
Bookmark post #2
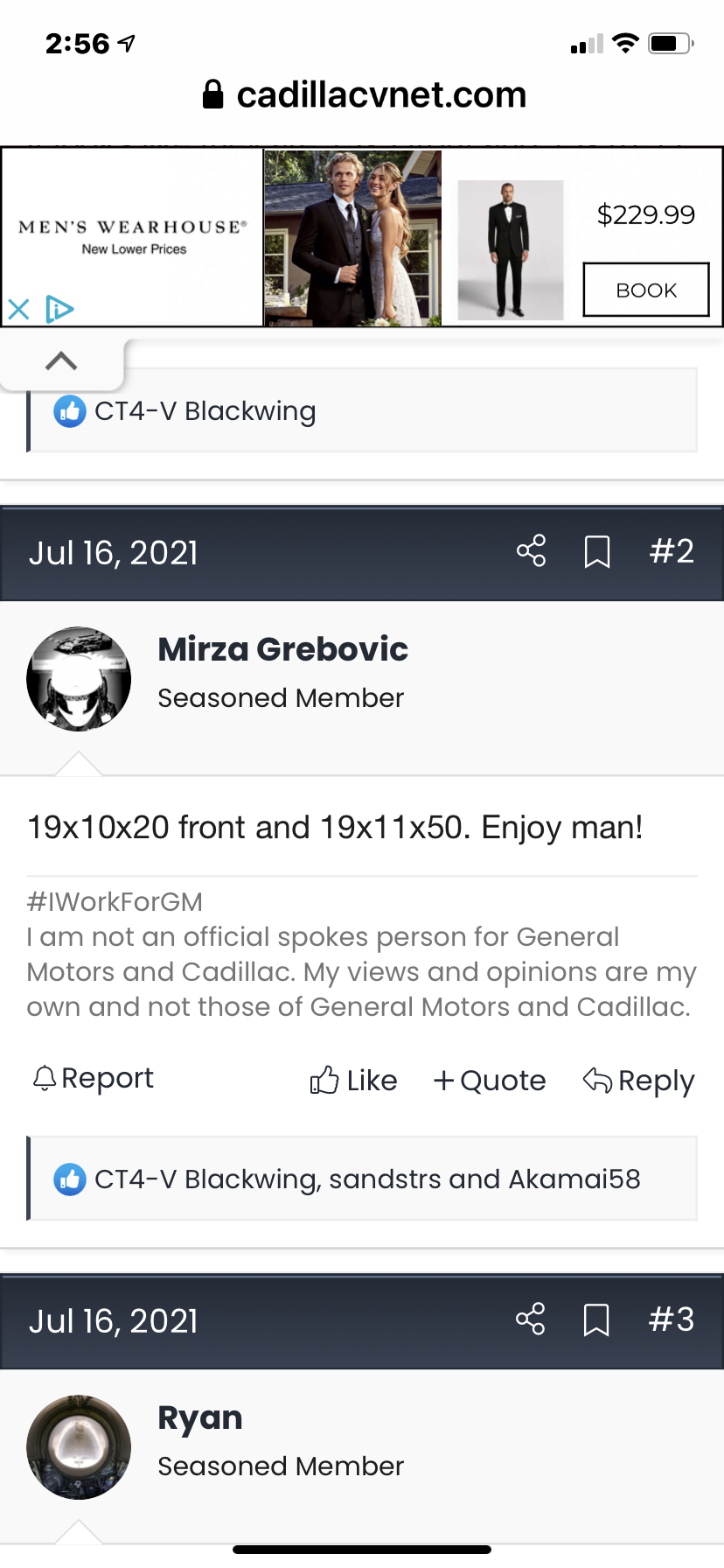(x=596, y=552)
